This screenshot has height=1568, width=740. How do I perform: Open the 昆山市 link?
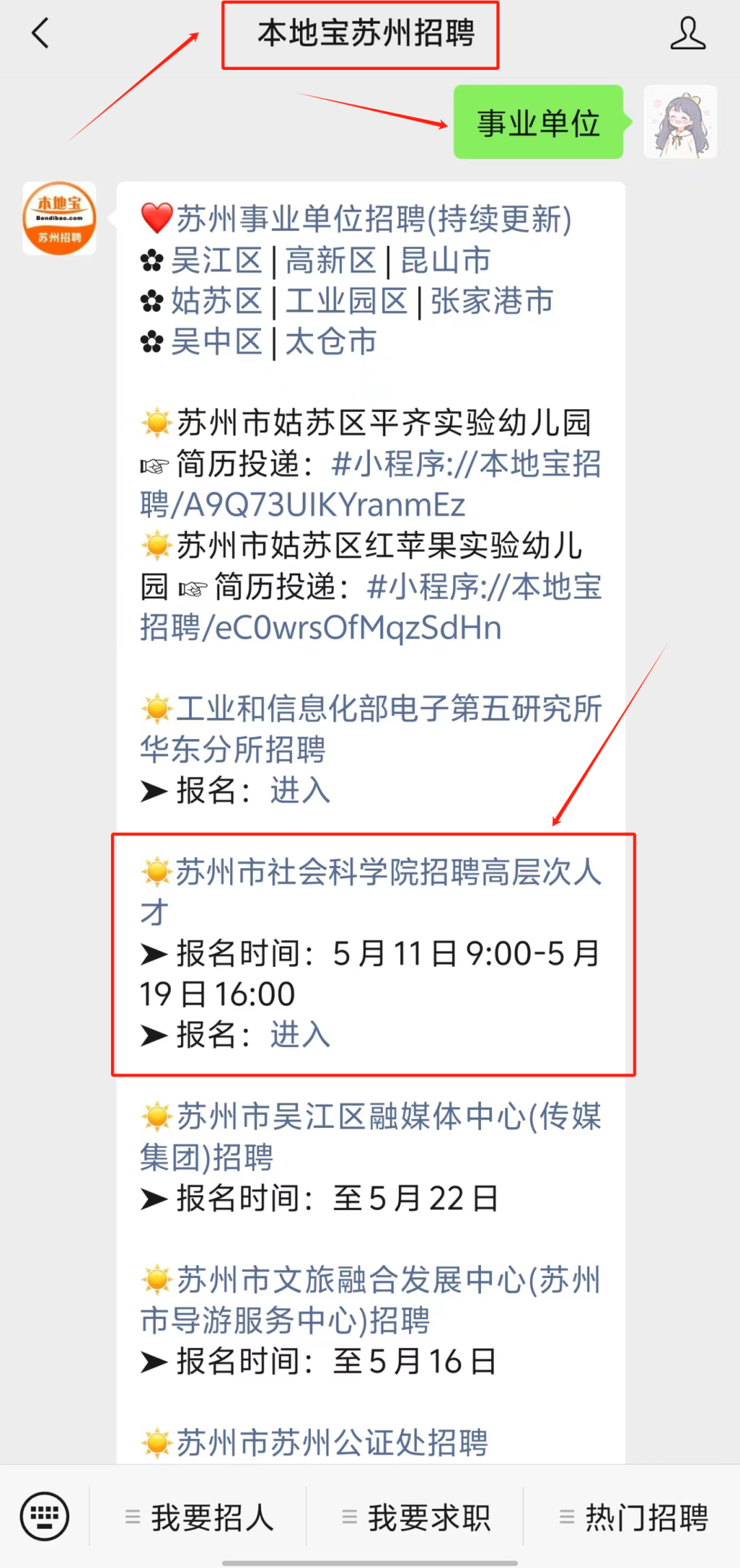coord(445,261)
